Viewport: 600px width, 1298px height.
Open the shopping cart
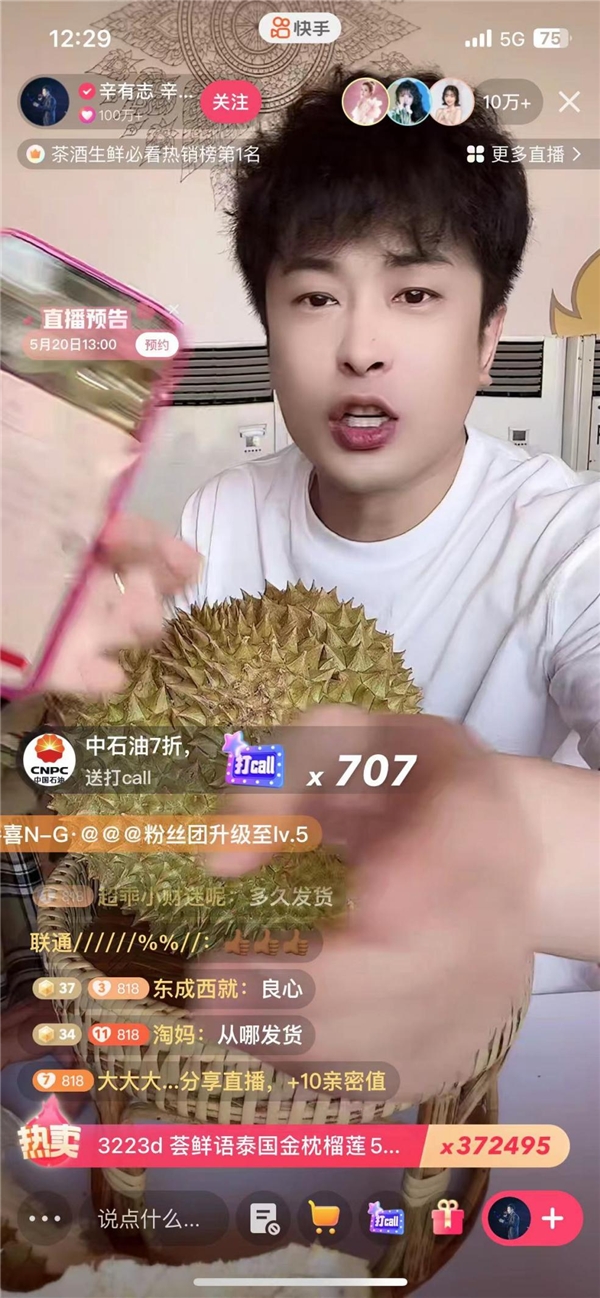click(323, 1218)
